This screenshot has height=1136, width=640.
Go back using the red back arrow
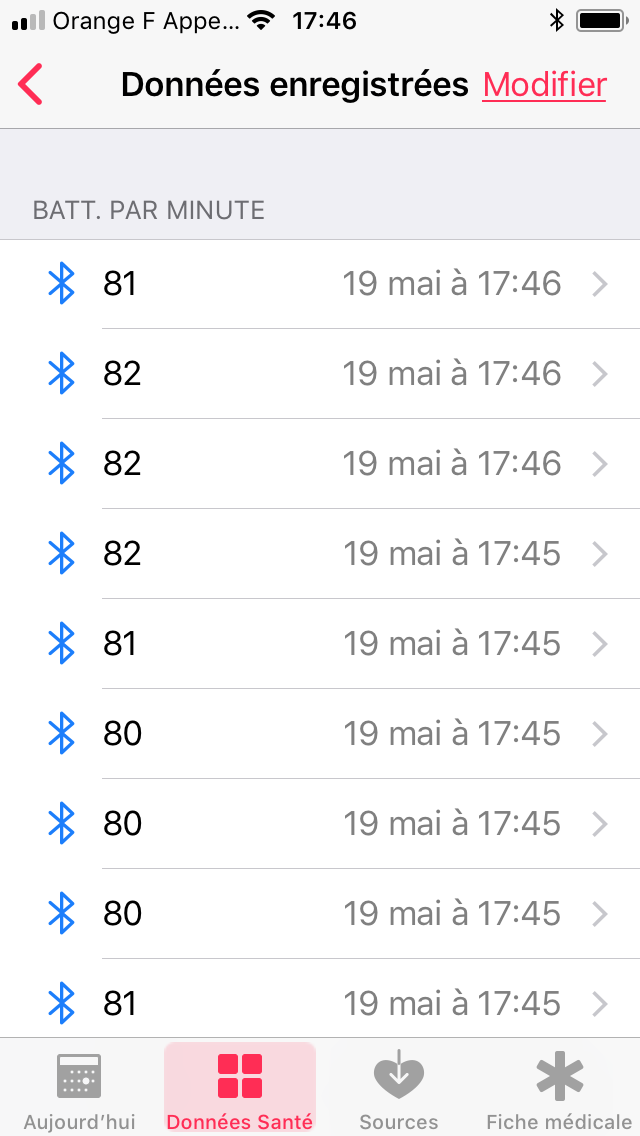coord(30,85)
